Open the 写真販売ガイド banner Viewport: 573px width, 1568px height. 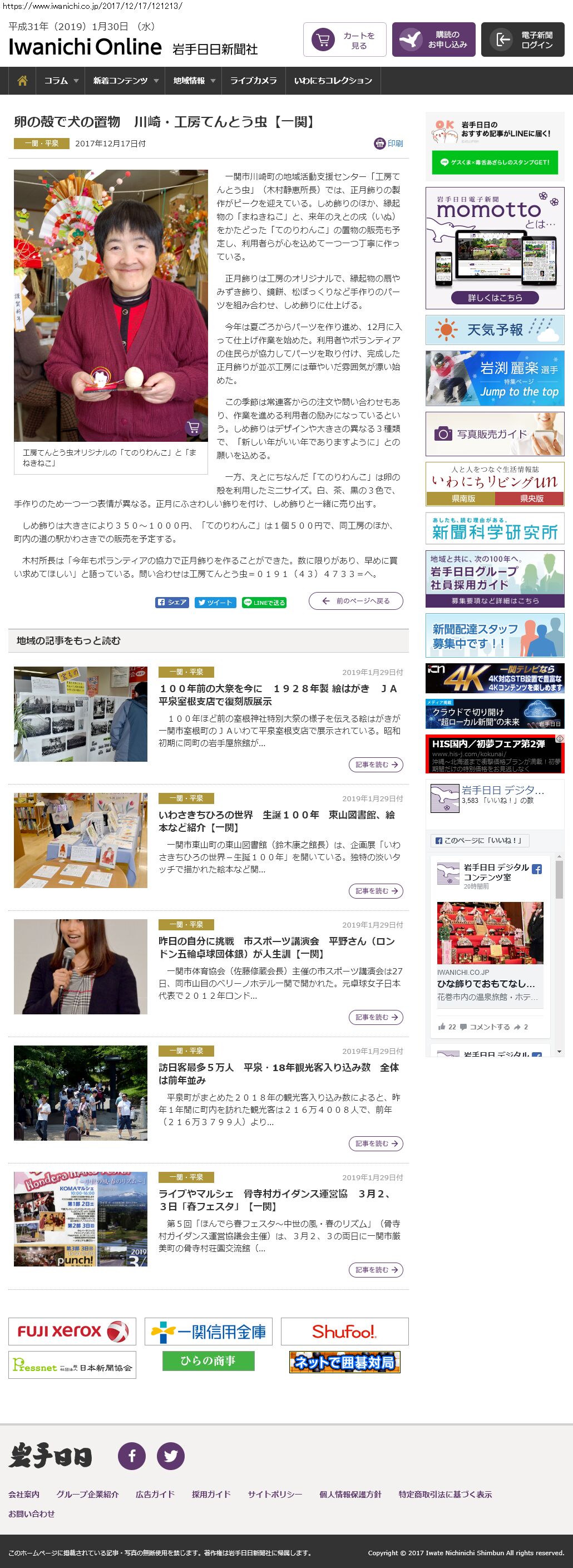coord(495,434)
